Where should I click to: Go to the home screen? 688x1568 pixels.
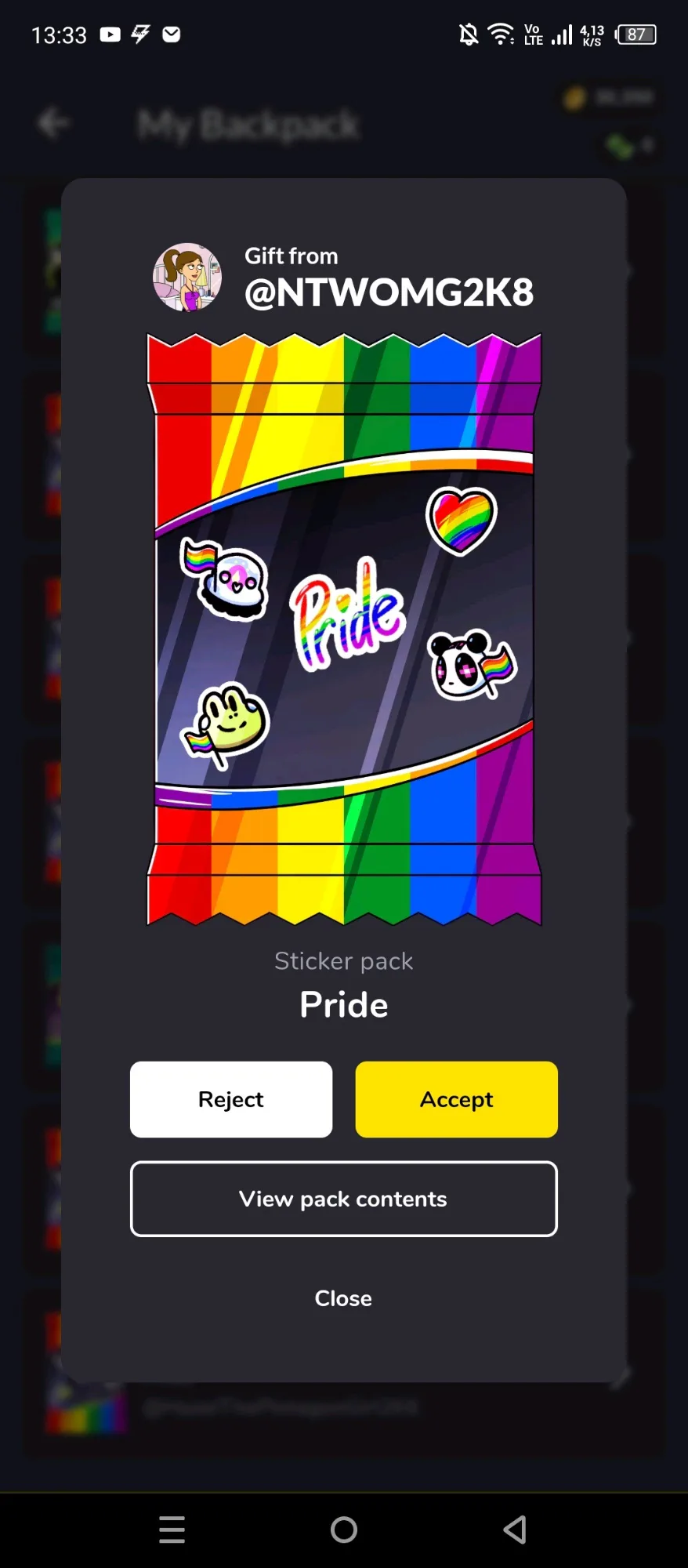tap(344, 1530)
